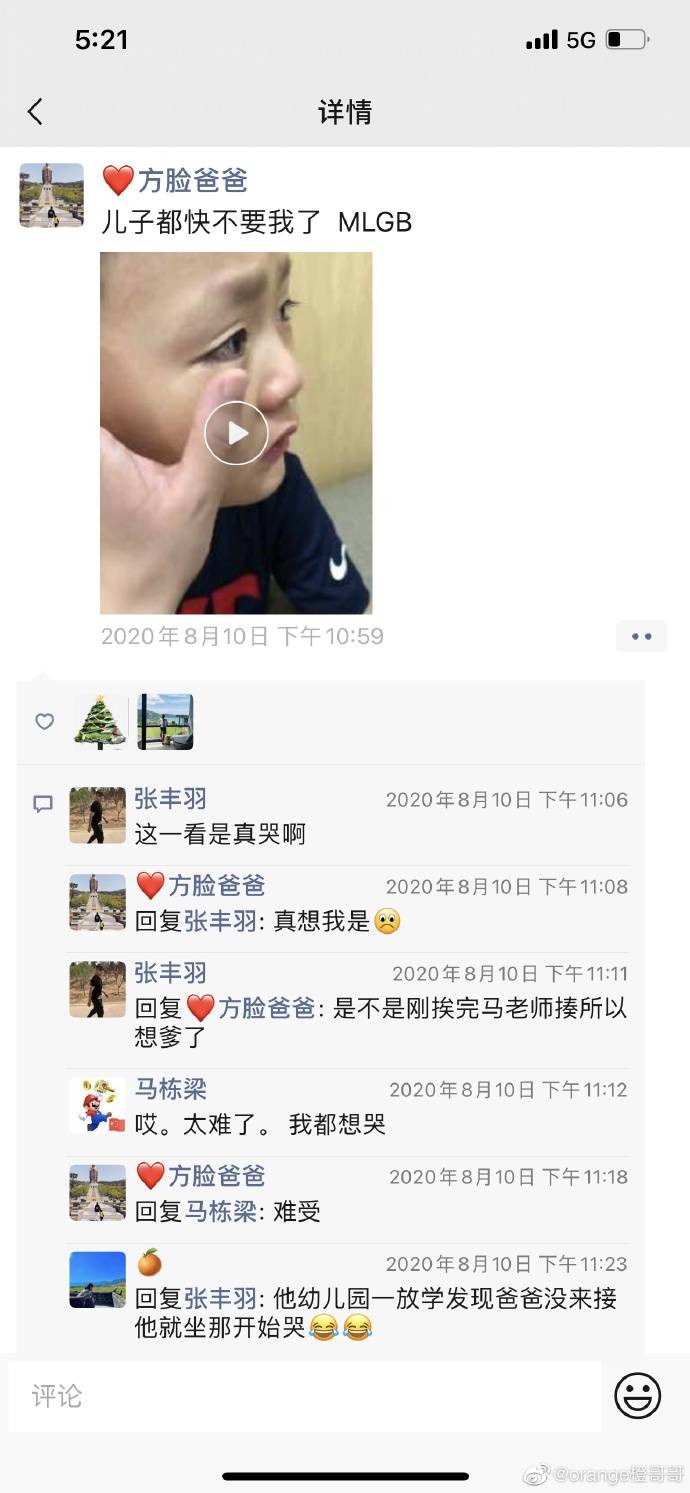Image resolution: width=690 pixels, height=1493 pixels.
Task: Open 马栋梁's Mario avatar
Action: click(x=97, y=1105)
